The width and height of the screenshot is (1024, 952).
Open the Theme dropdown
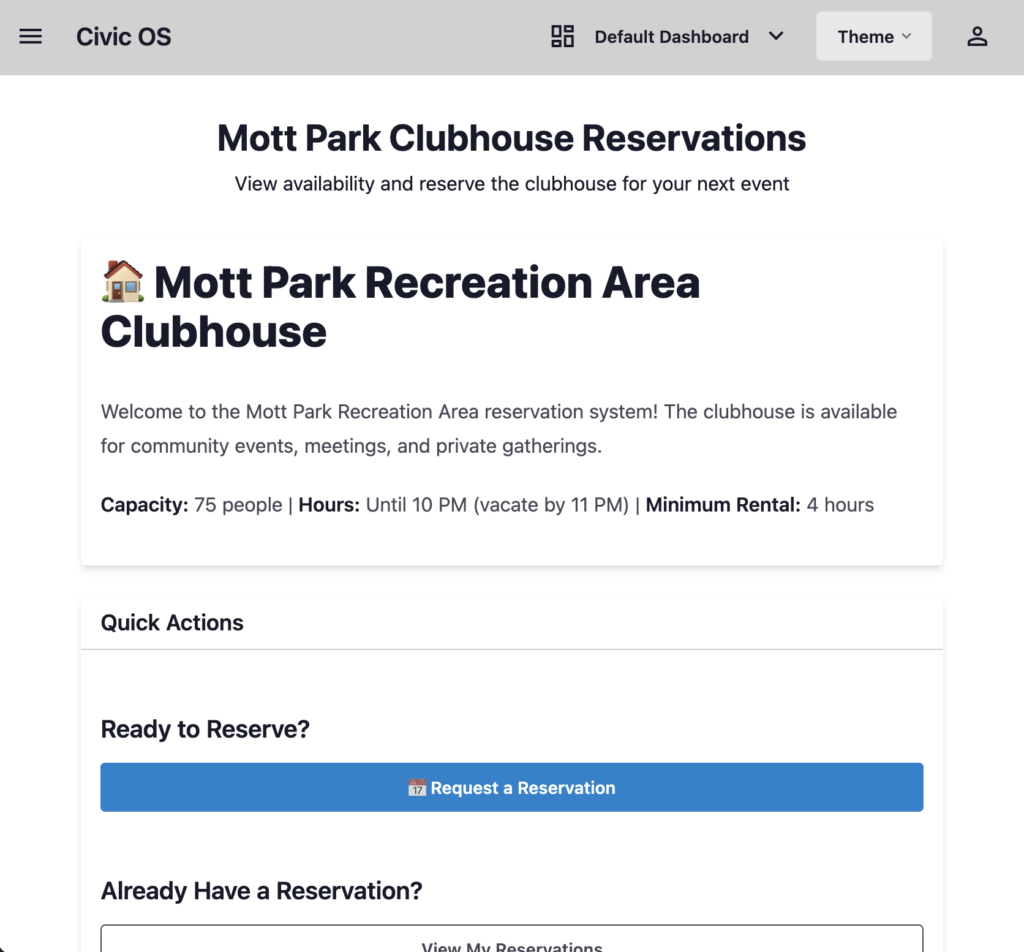pos(874,37)
